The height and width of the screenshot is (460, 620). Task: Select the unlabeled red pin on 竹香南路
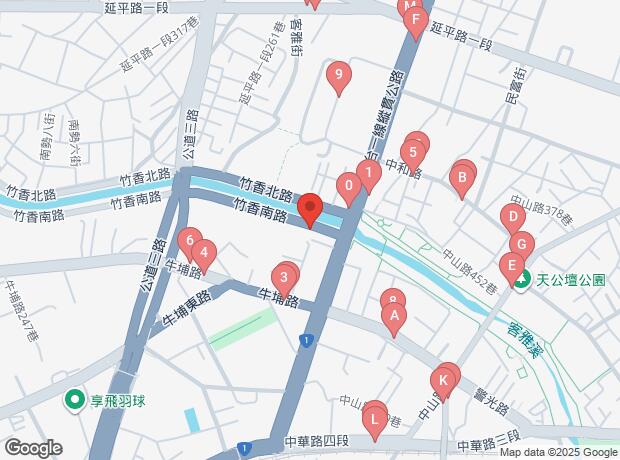pyautogui.click(x=310, y=210)
